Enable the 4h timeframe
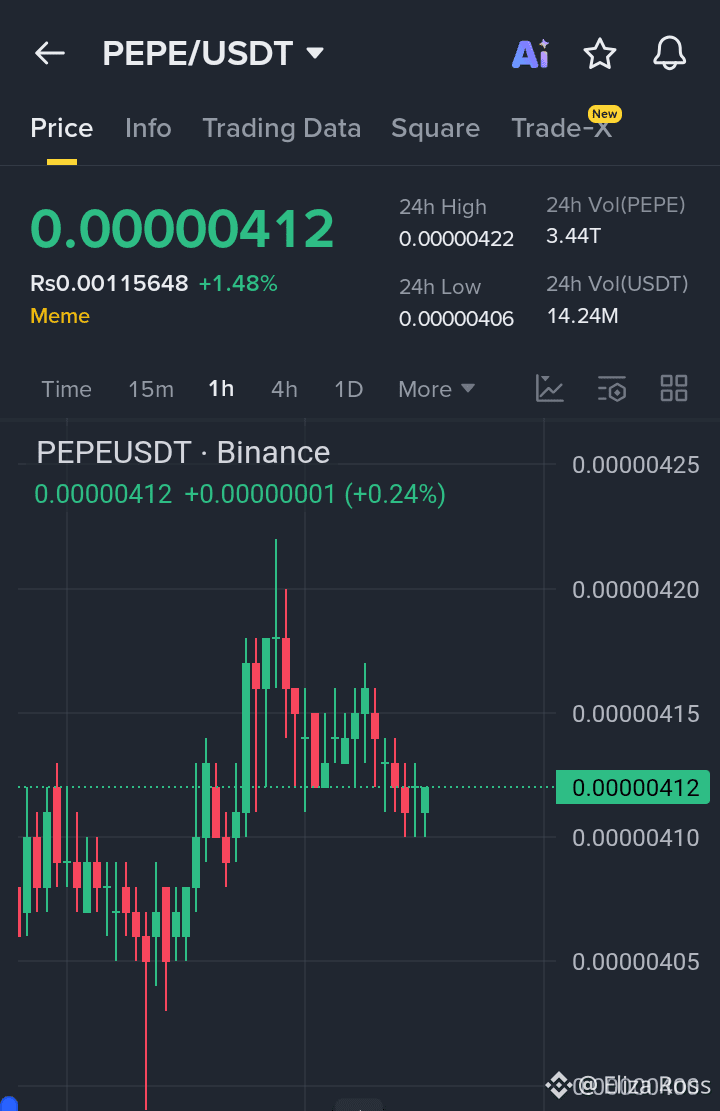This screenshot has width=720, height=1111. click(284, 389)
